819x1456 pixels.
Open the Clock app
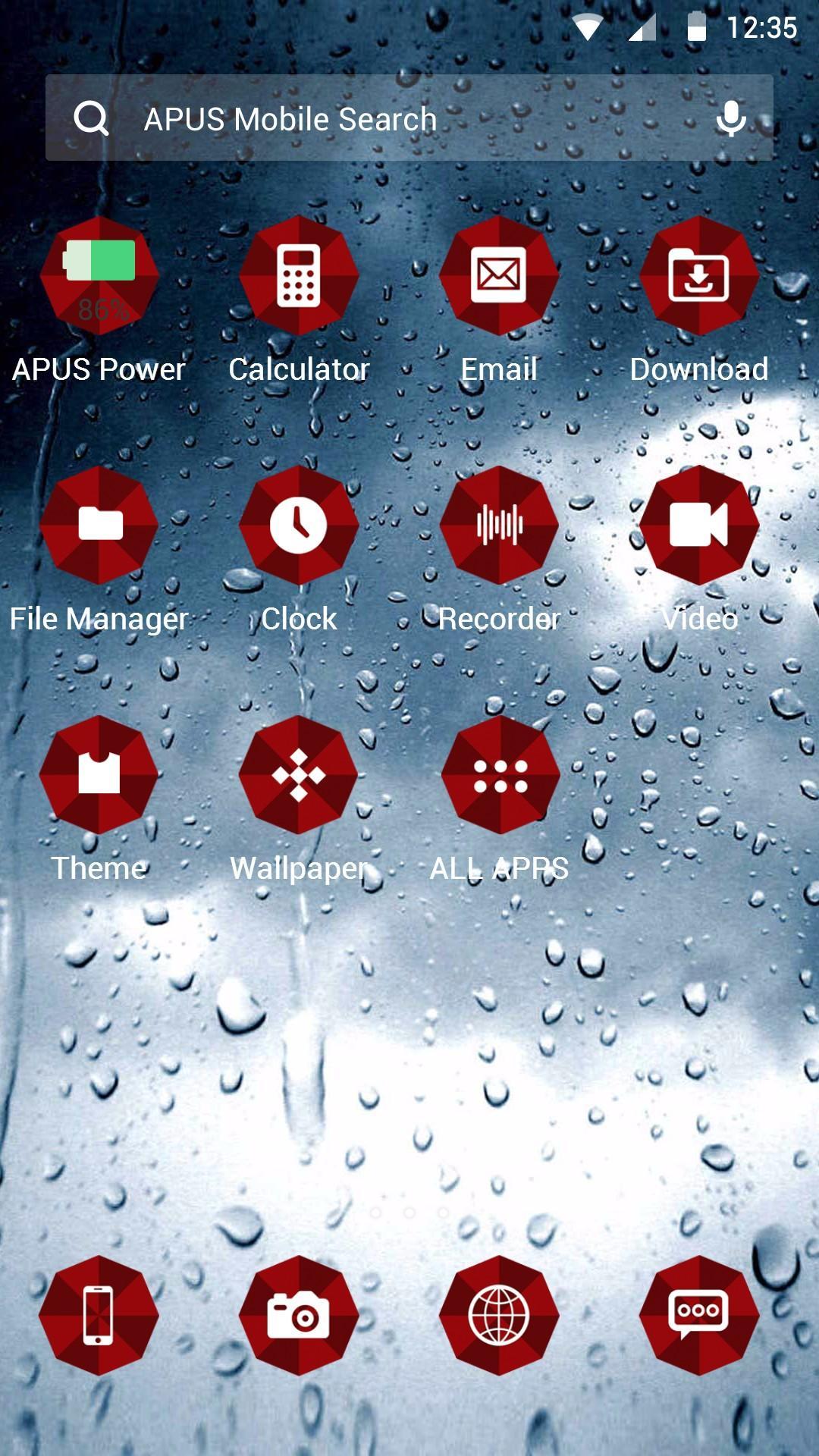tap(299, 525)
